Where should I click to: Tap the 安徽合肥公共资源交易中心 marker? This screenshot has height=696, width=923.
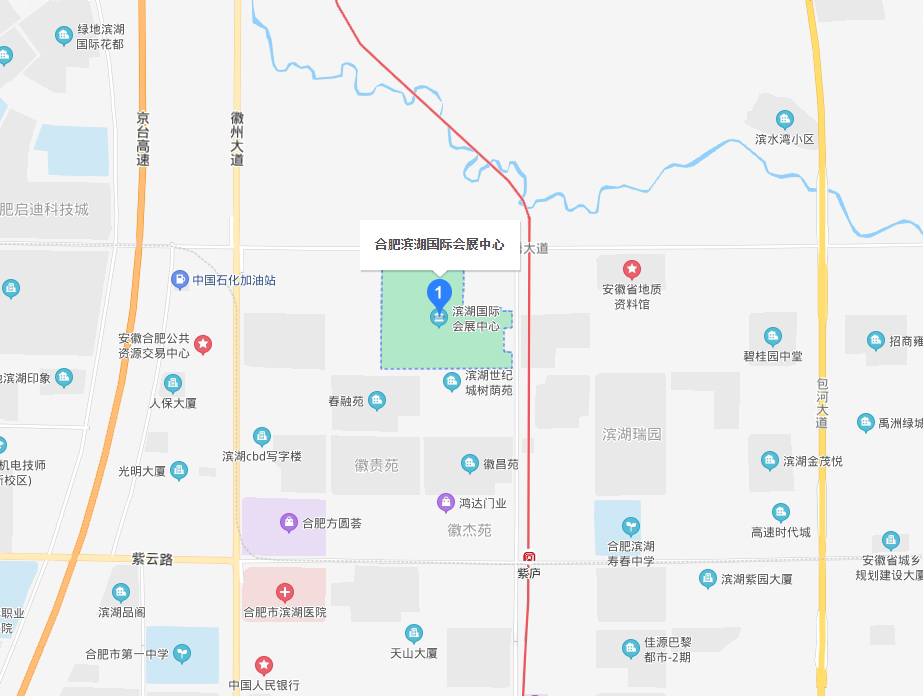(203, 344)
